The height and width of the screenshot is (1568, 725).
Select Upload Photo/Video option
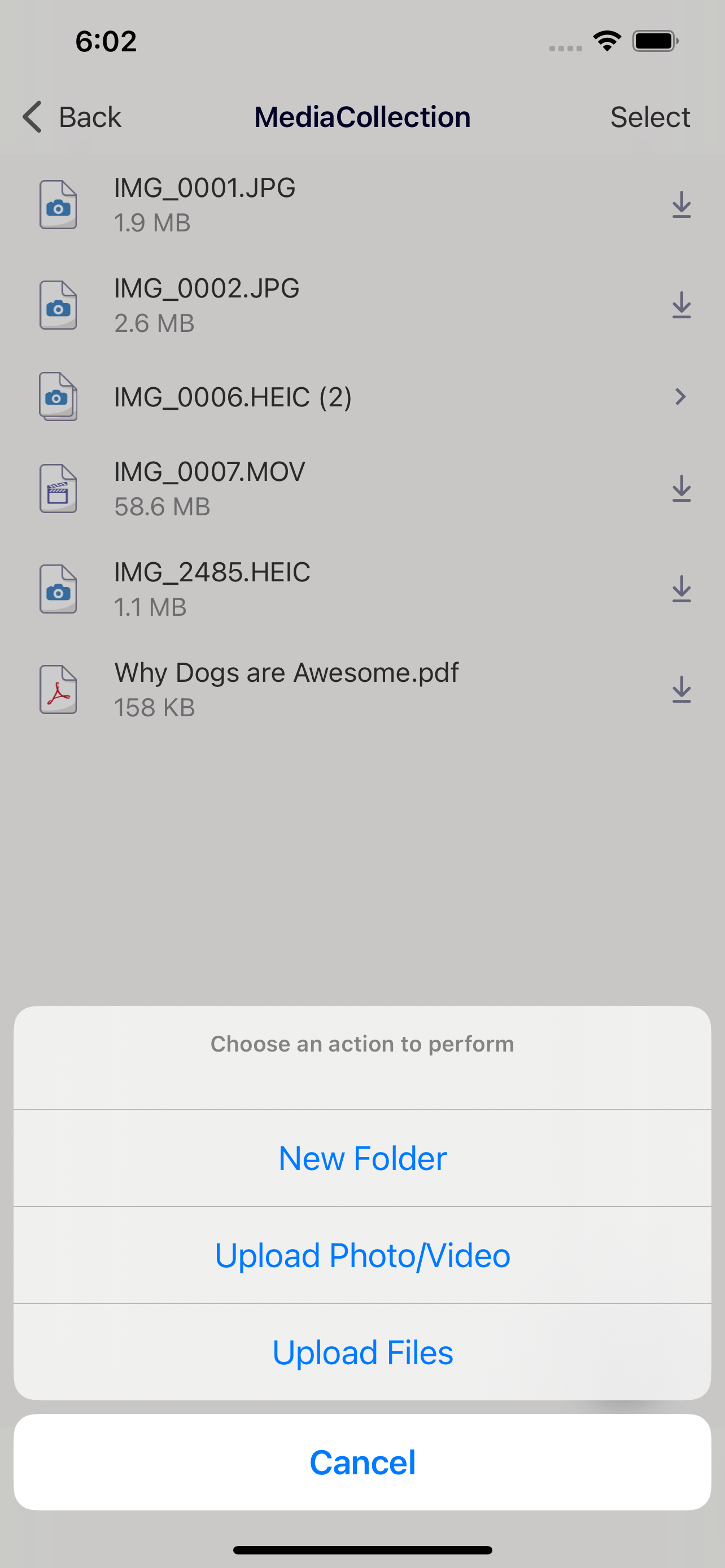point(362,1255)
